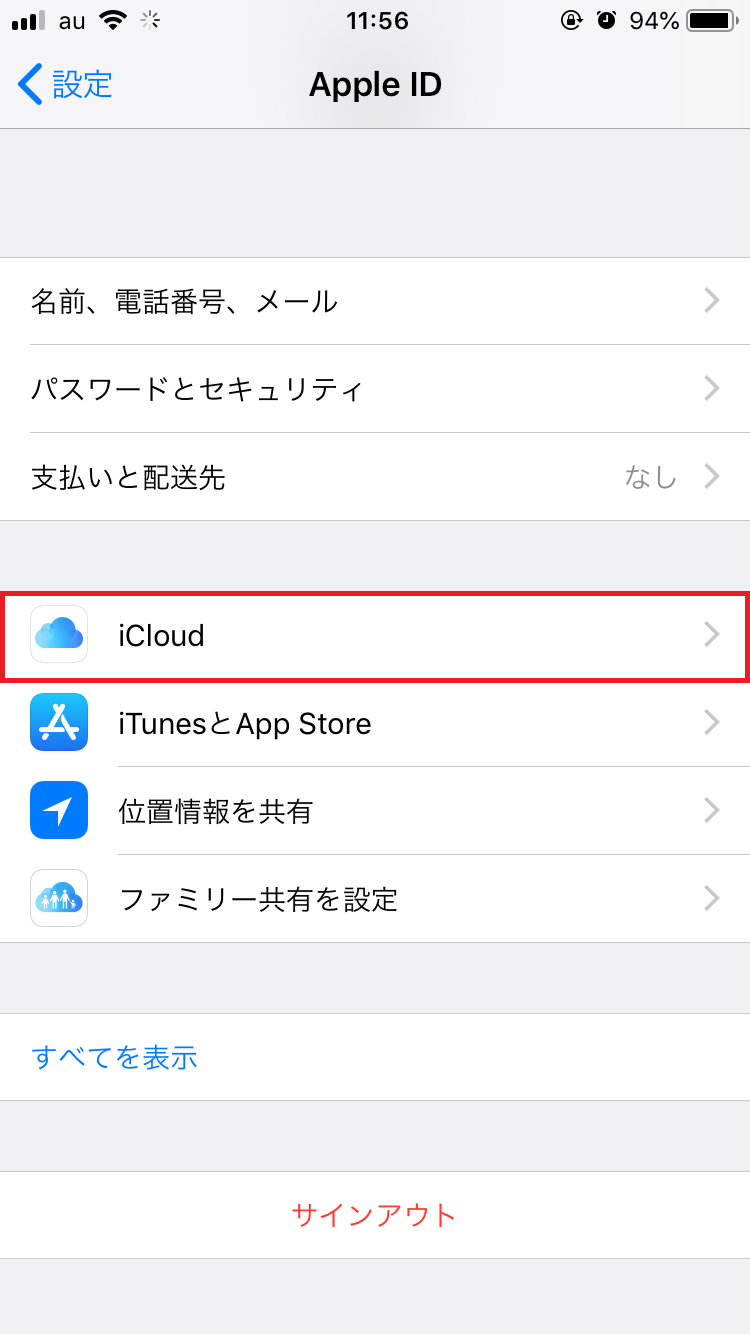Go back to 設定
The image size is (750, 1334).
point(65,85)
